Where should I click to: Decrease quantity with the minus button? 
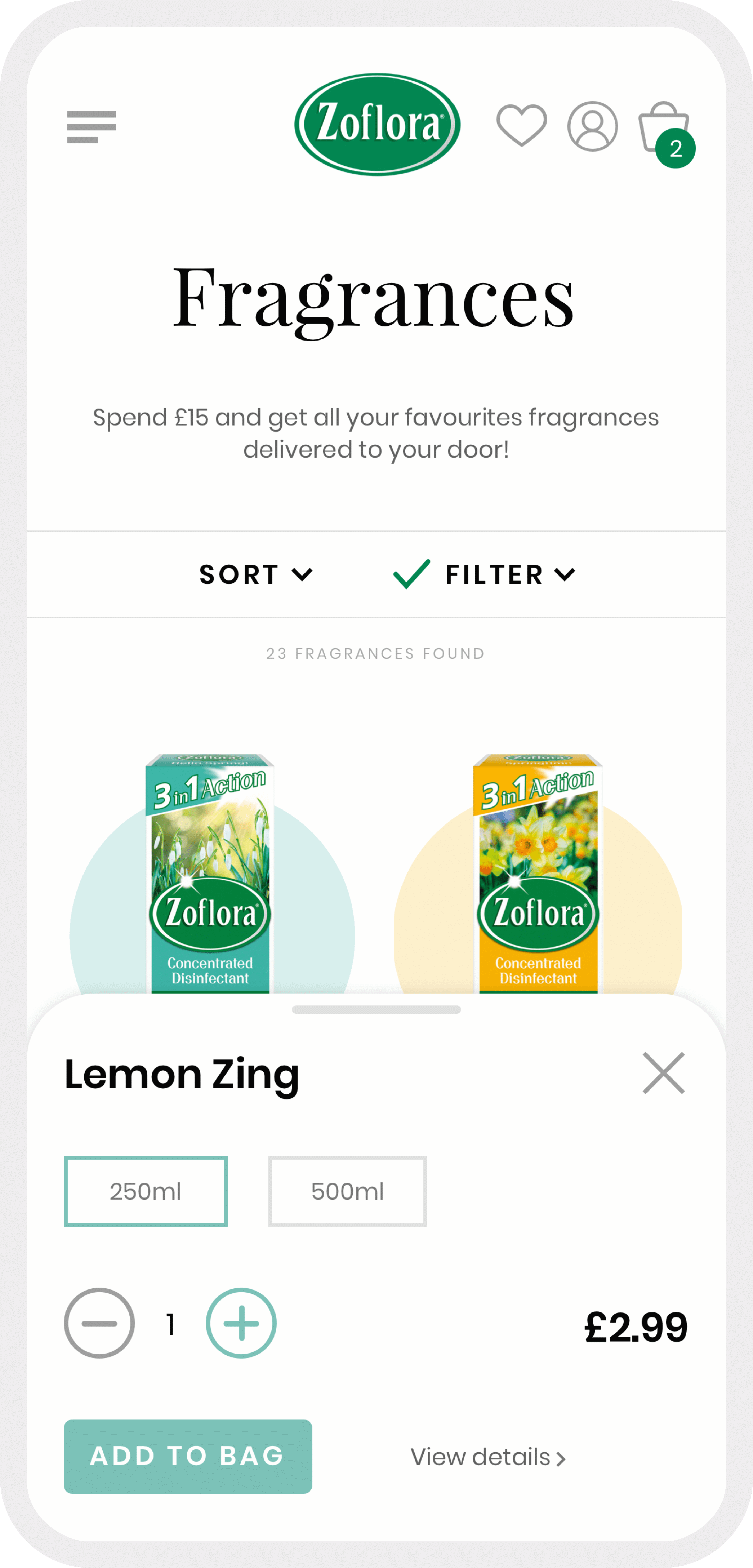pyautogui.click(x=99, y=1323)
